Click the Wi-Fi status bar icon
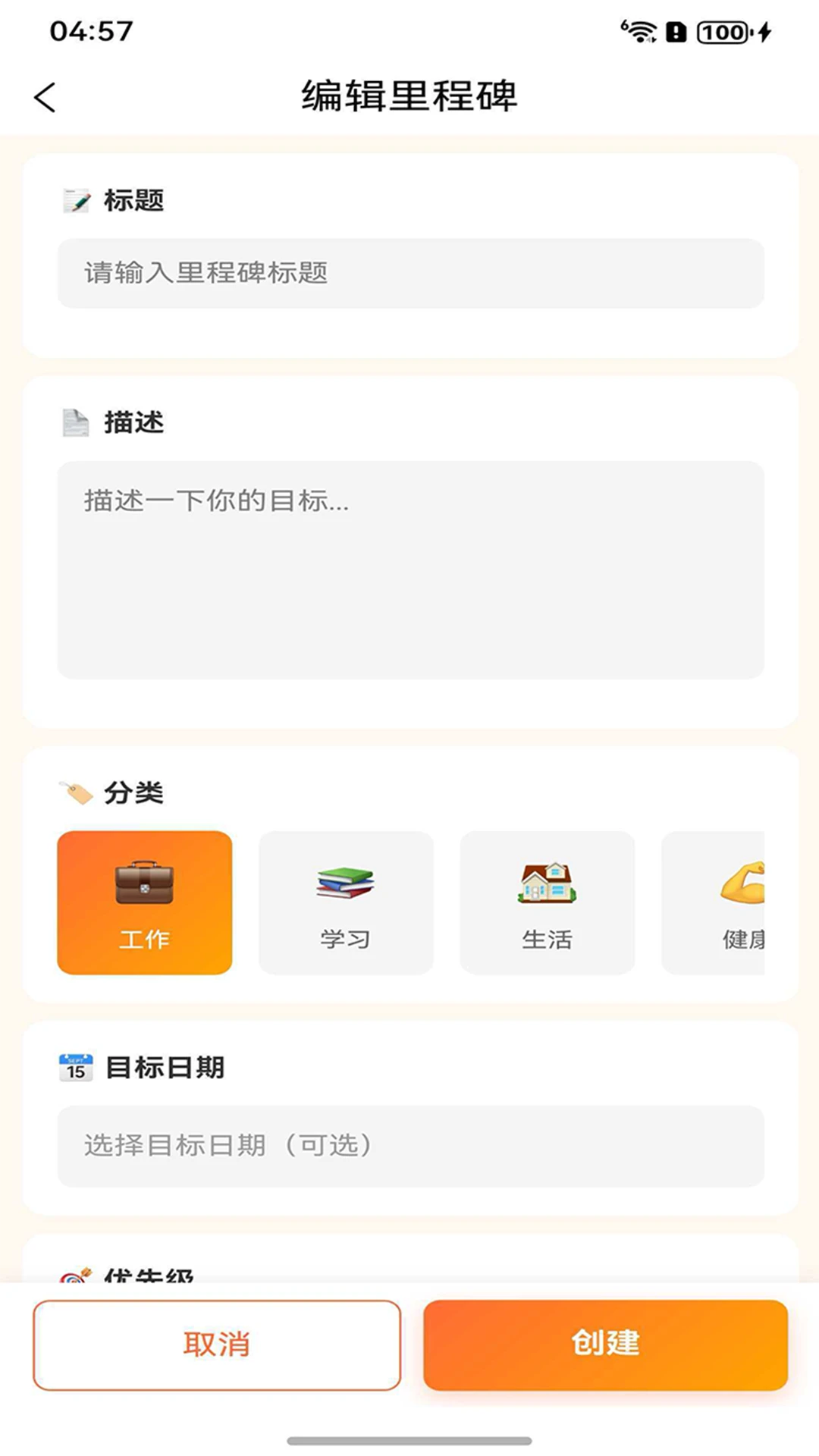Image resolution: width=819 pixels, height=1456 pixels. (641, 32)
